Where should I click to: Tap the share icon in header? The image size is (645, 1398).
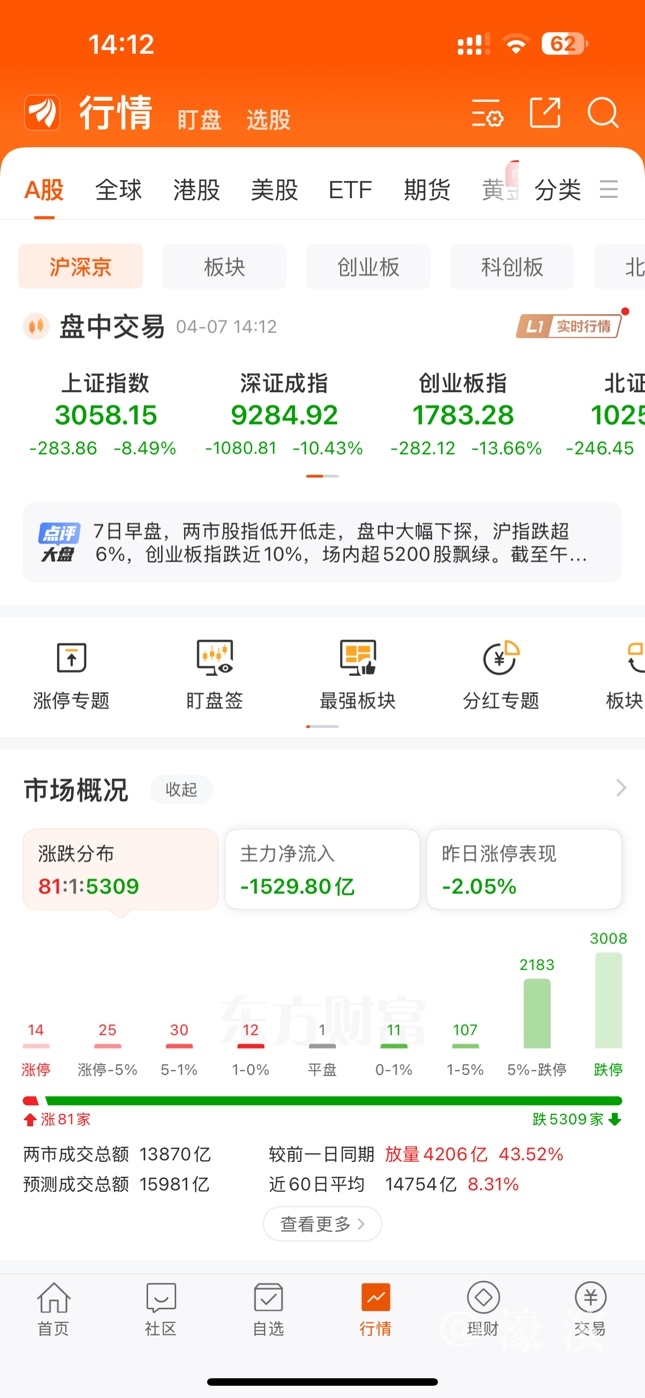[545, 113]
